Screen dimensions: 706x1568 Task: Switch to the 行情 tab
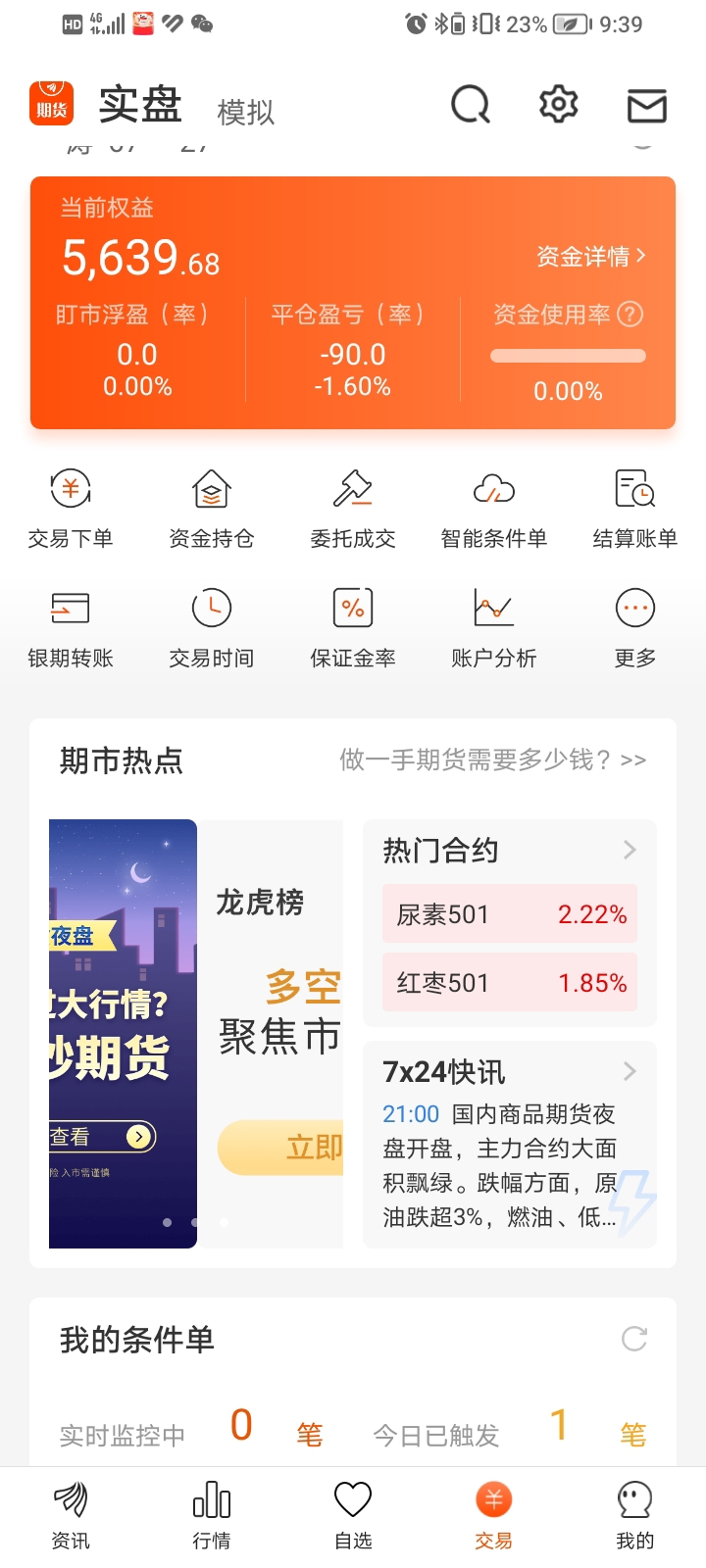click(x=212, y=1516)
